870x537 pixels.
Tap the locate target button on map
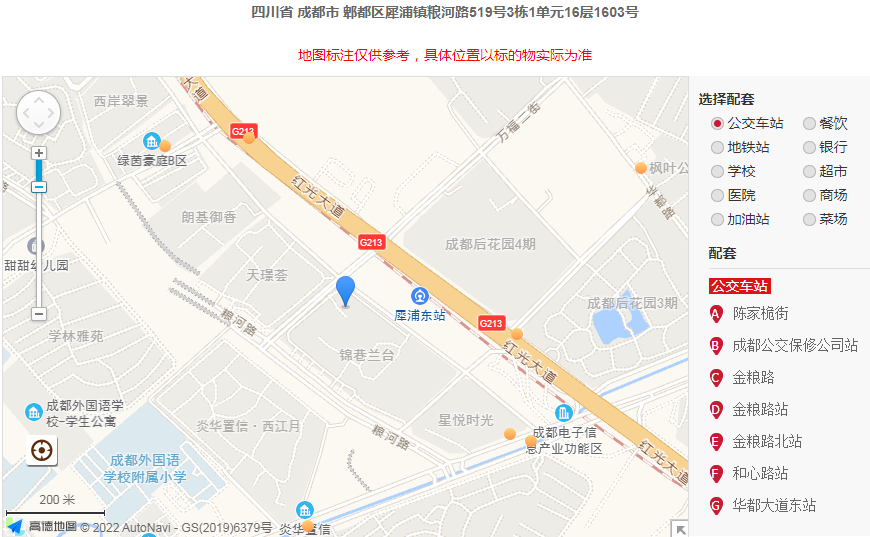tap(42, 450)
